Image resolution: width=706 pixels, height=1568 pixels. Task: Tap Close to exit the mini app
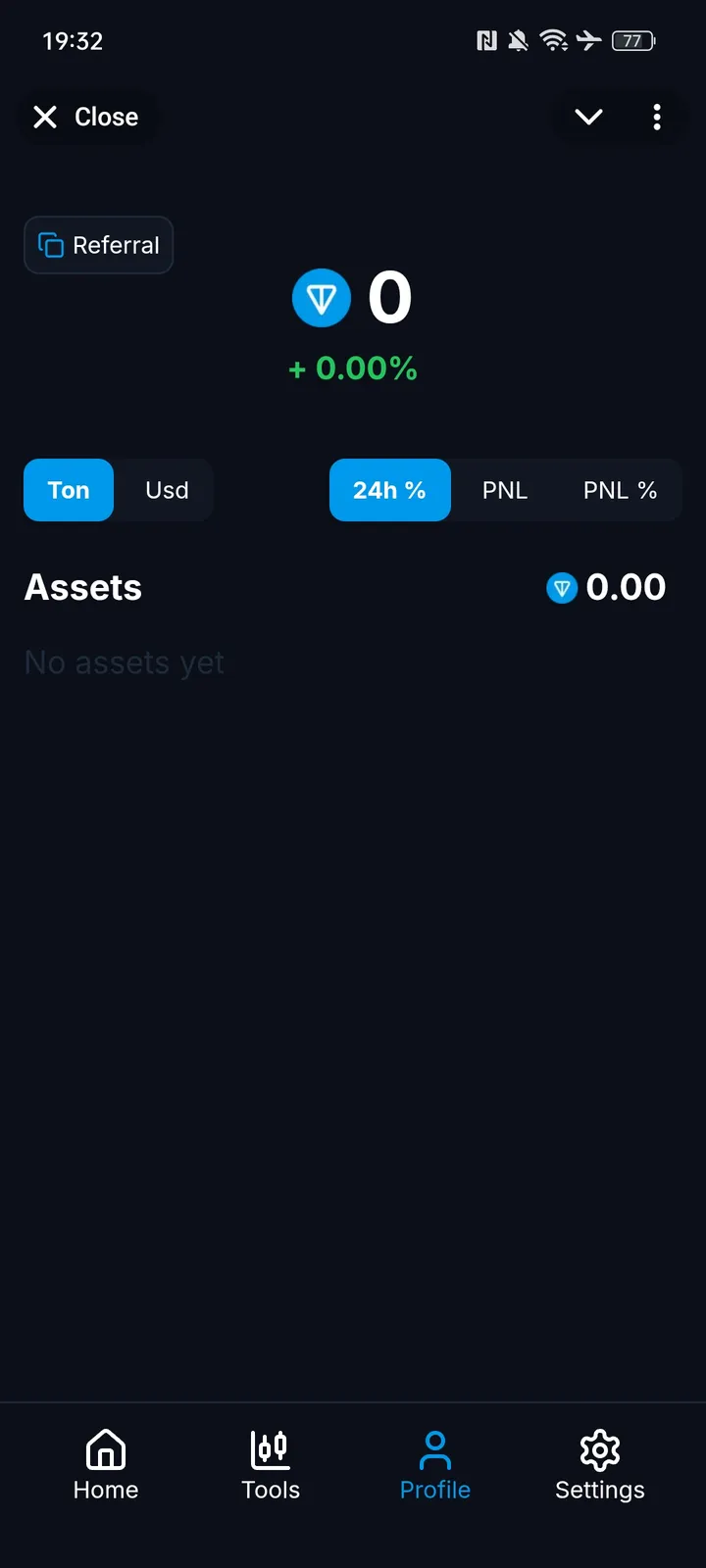[88, 117]
